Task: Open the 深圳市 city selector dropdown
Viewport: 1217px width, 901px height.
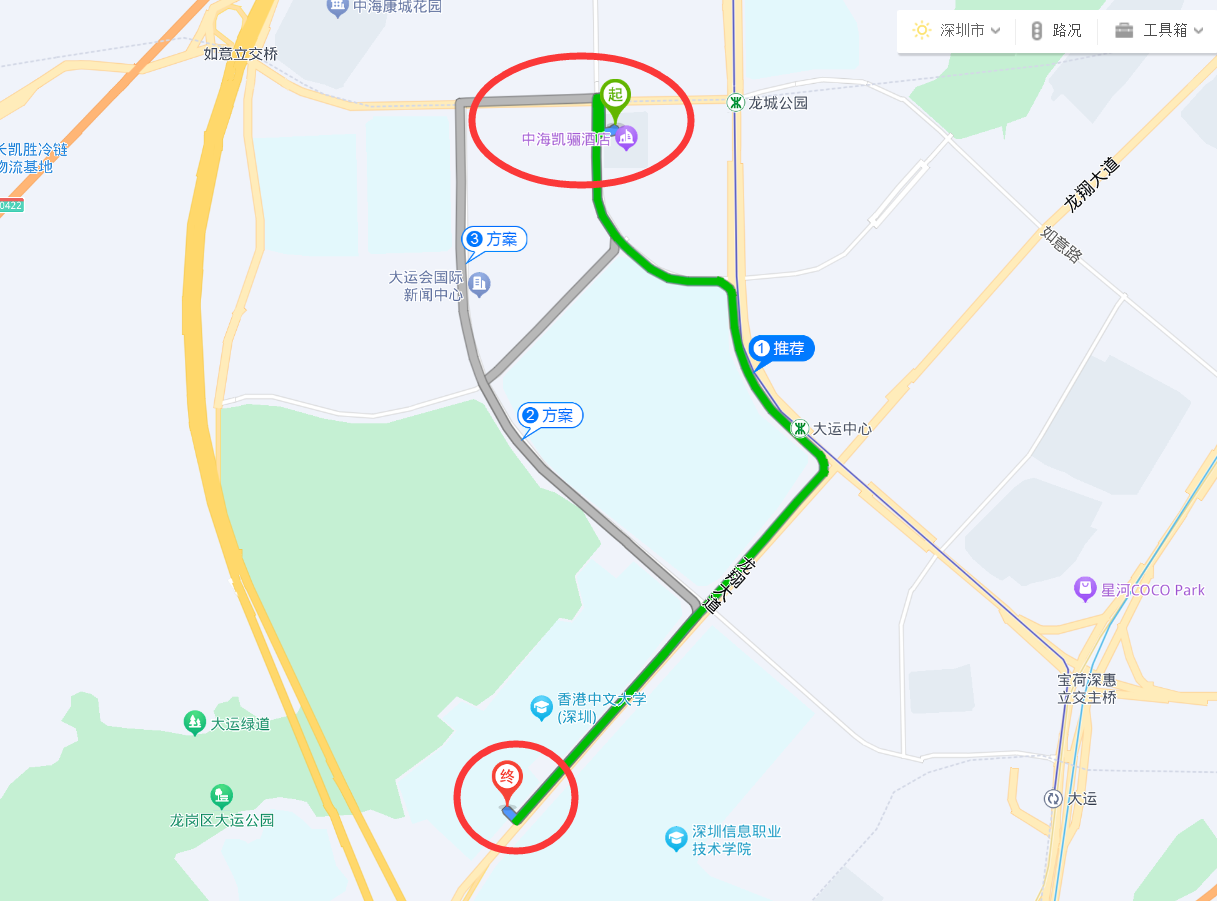Action: tap(957, 30)
